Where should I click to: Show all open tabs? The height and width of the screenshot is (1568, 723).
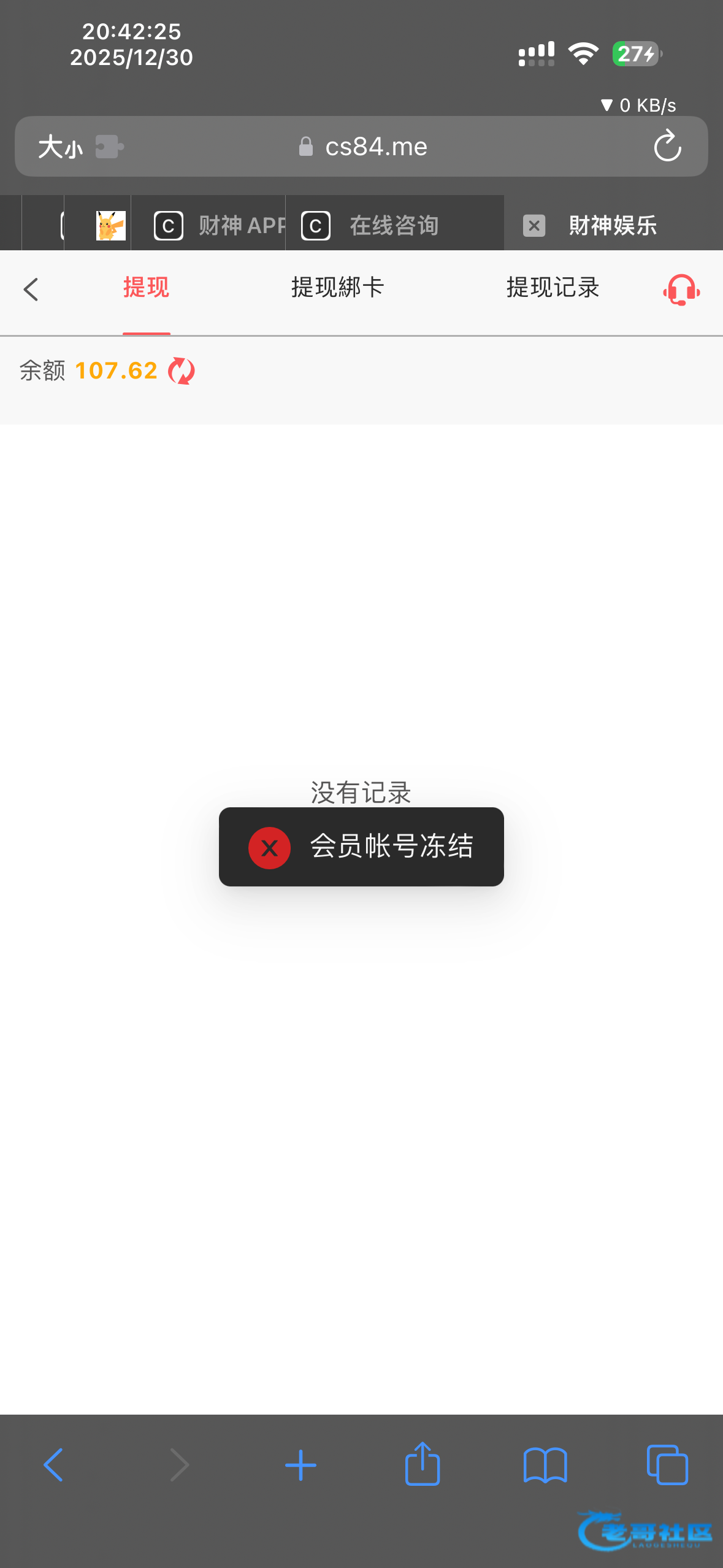coord(667,1465)
